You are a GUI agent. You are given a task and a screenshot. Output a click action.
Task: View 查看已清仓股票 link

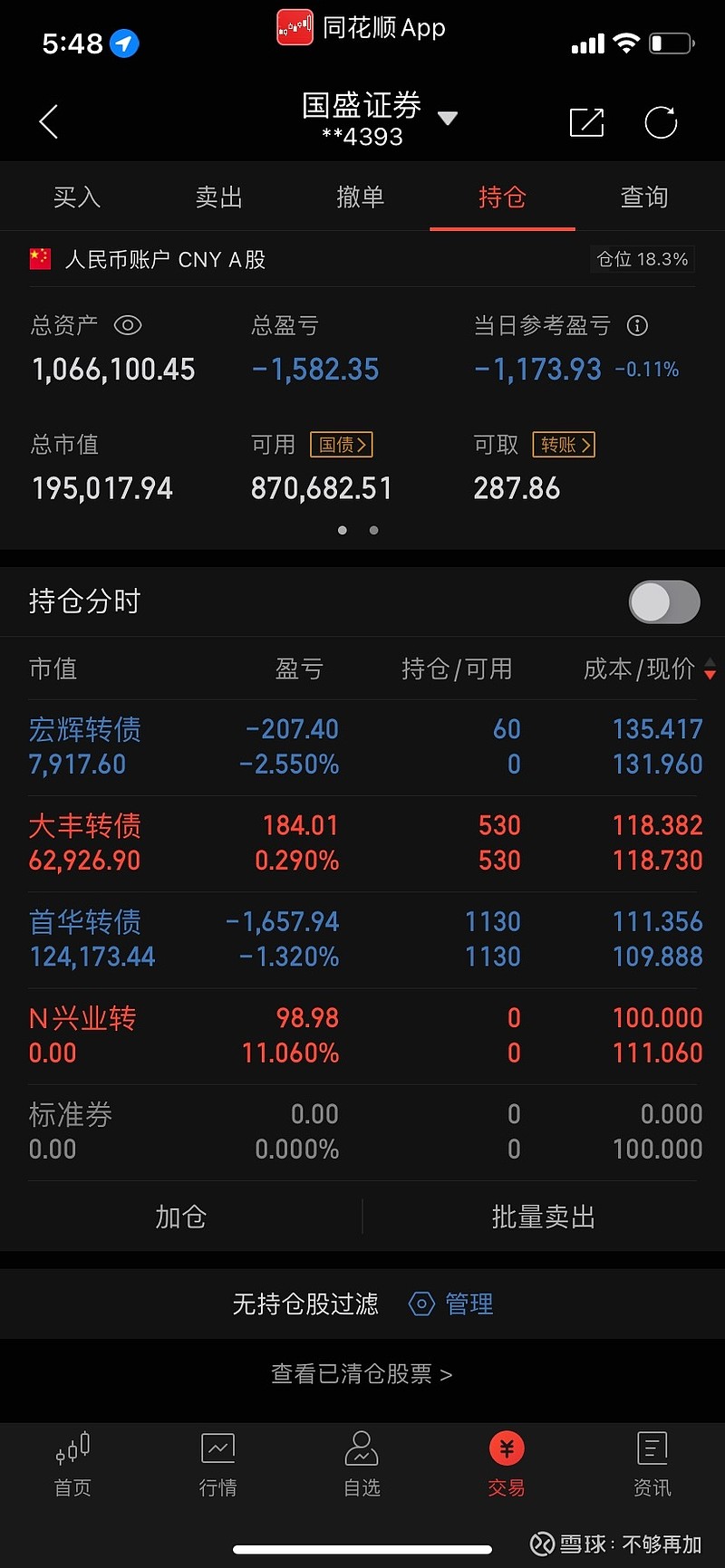click(362, 1374)
